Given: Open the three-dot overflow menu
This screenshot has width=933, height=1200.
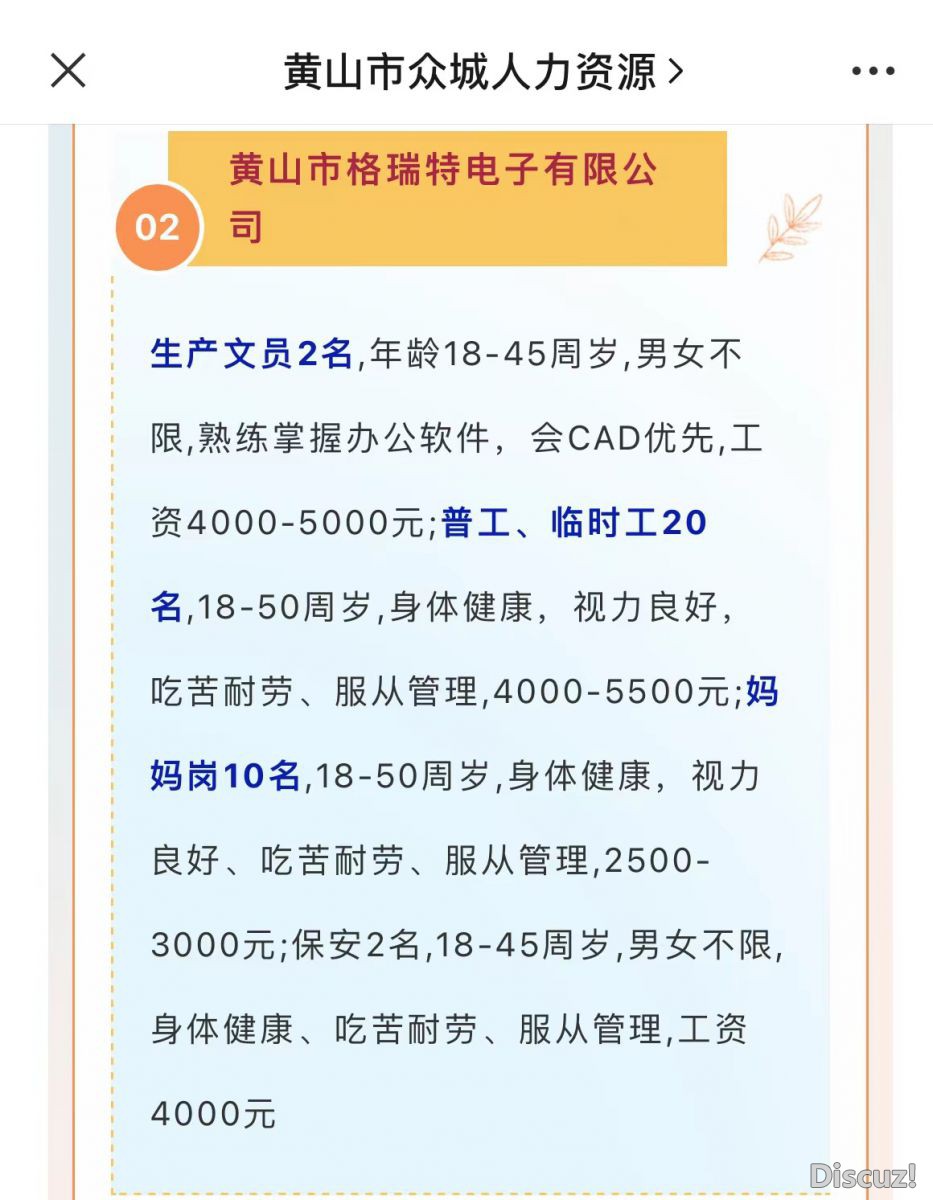Looking at the screenshot, I should coord(872,71).
